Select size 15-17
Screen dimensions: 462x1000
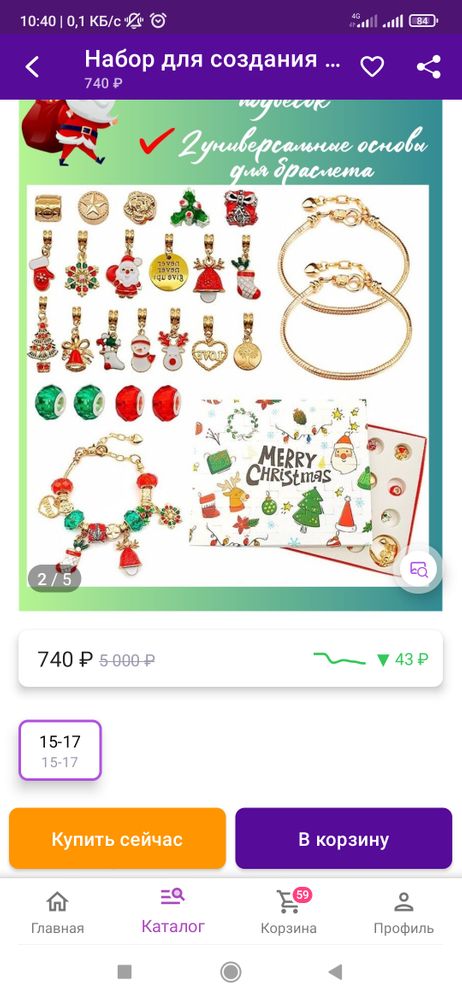tap(60, 750)
